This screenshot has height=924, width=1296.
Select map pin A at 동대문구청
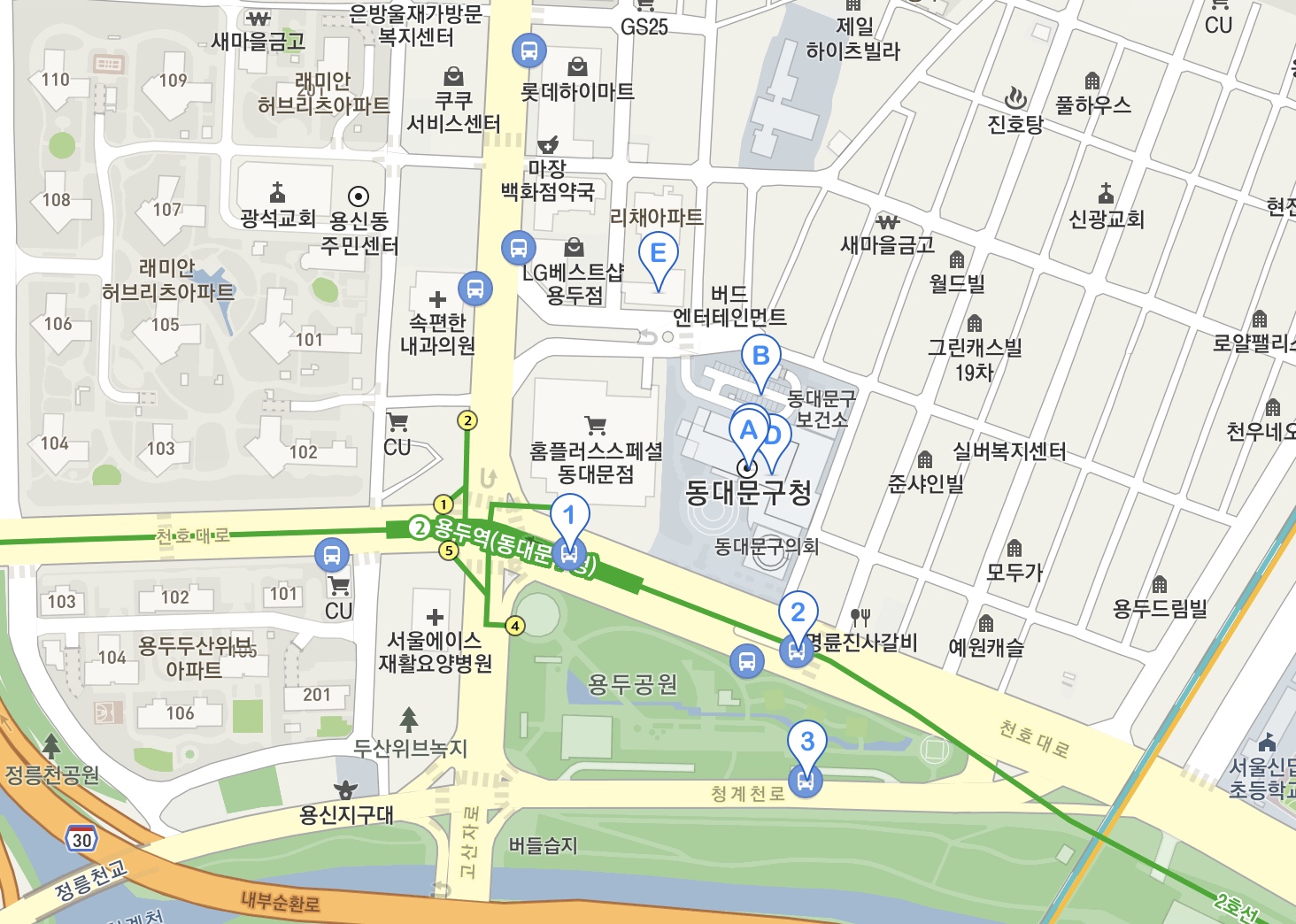746,431
